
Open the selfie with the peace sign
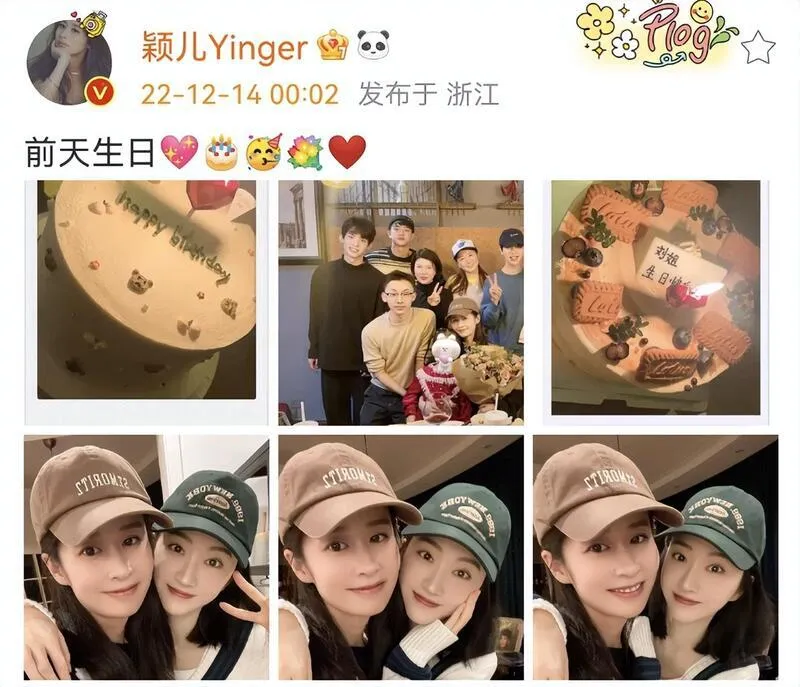tap(146, 557)
